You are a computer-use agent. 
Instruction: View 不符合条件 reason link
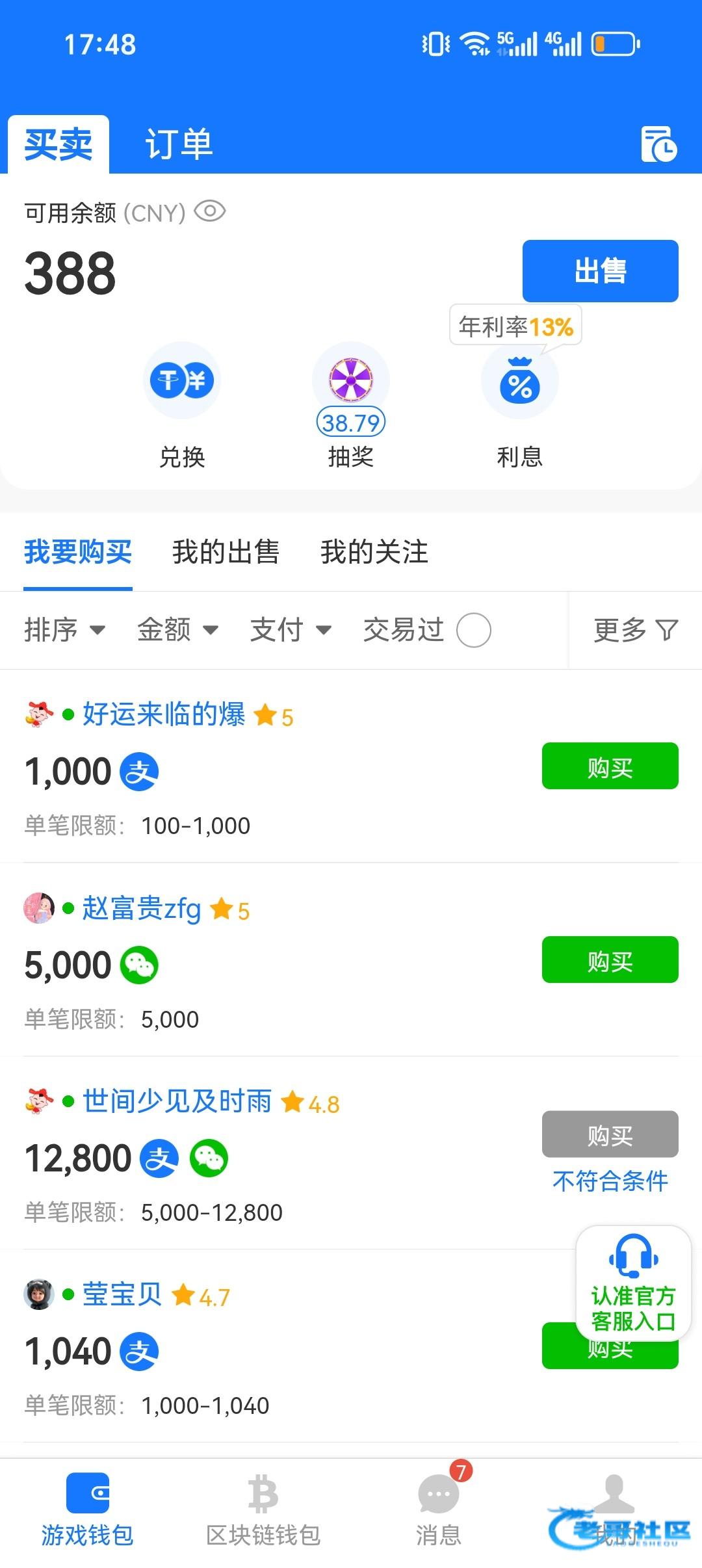(x=610, y=1181)
